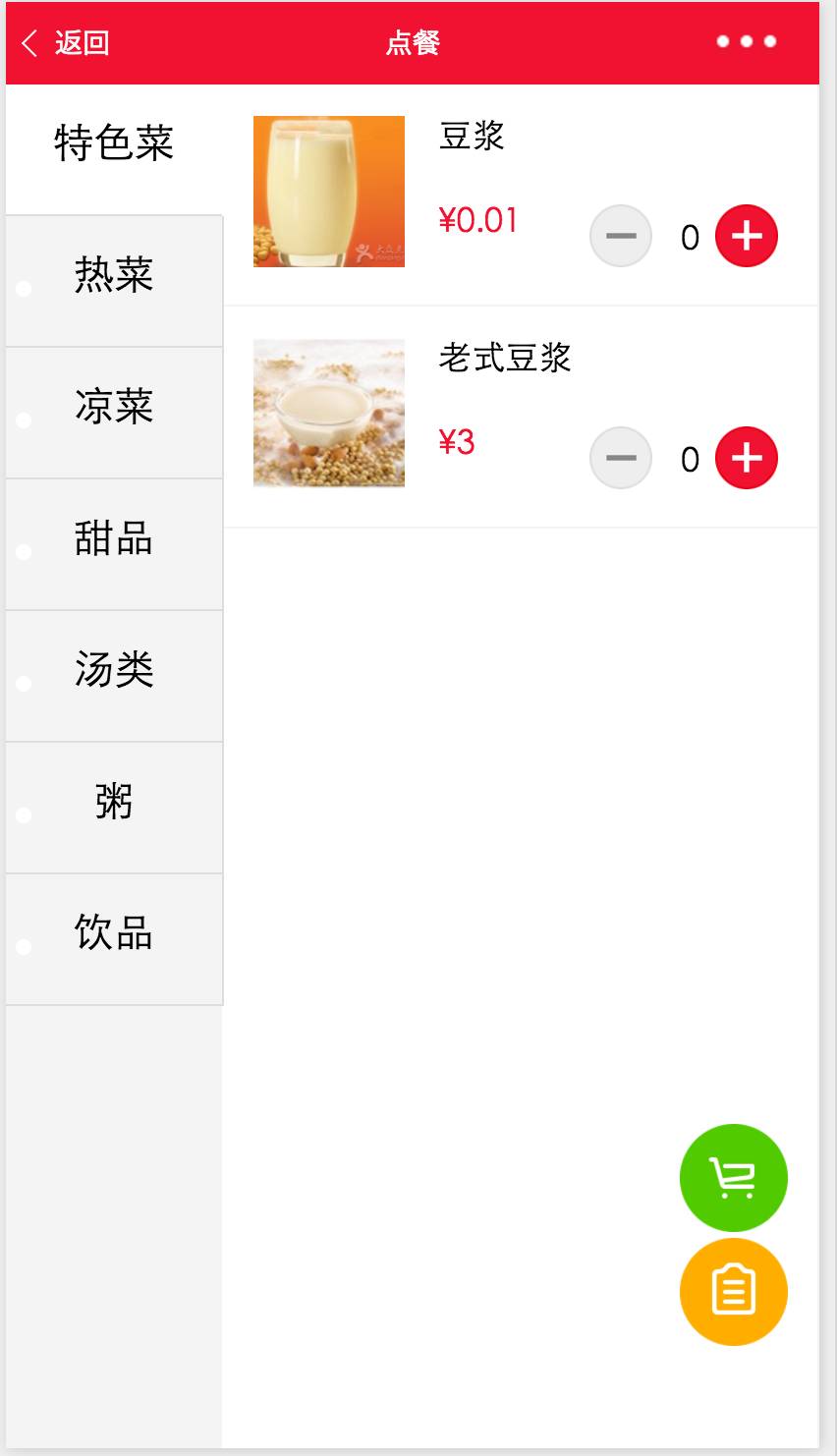Open the orange order list button
Viewport: 837px width, 1456px height.
(x=733, y=1291)
